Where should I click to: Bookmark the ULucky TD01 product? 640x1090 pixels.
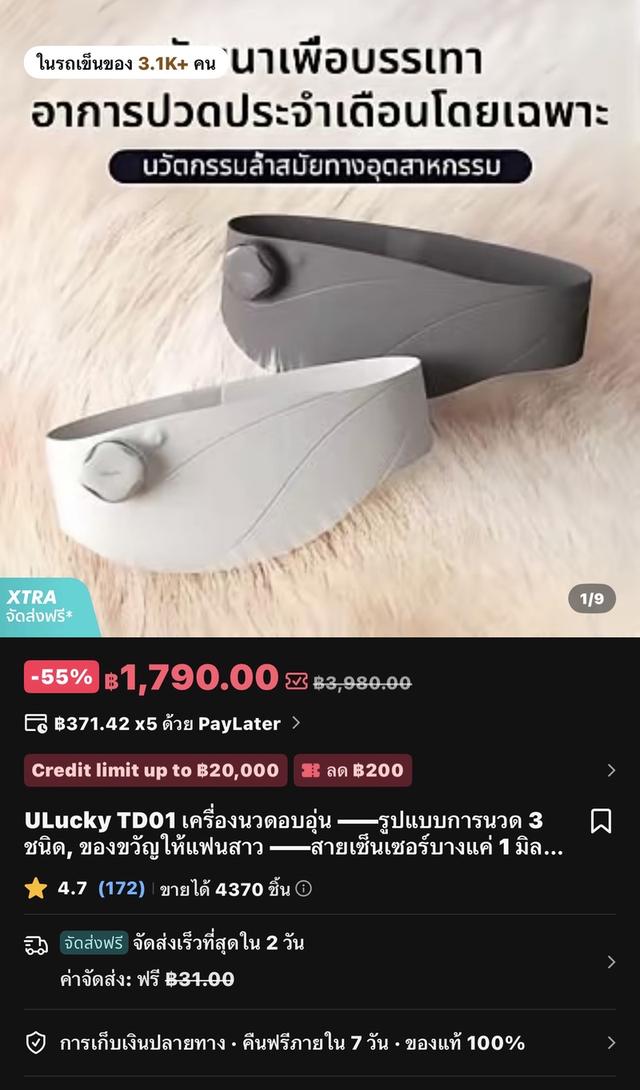coord(600,822)
